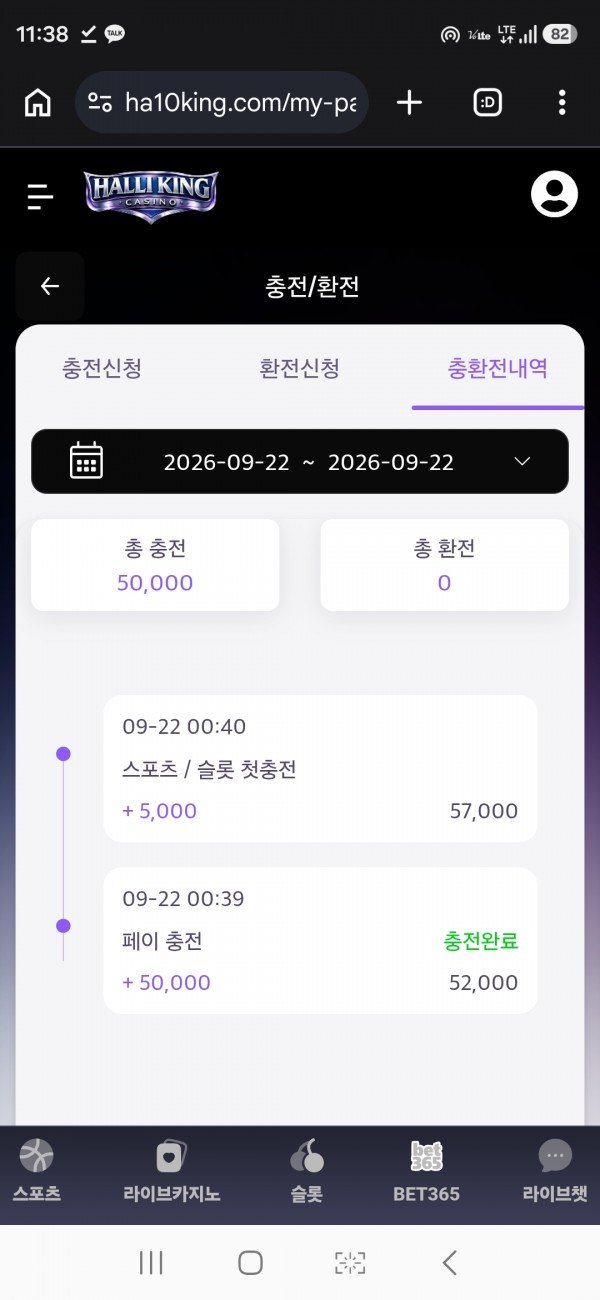Image resolution: width=600 pixels, height=1300 pixels.
Task: Go to the 슬롯 section
Action: click(x=307, y=1172)
